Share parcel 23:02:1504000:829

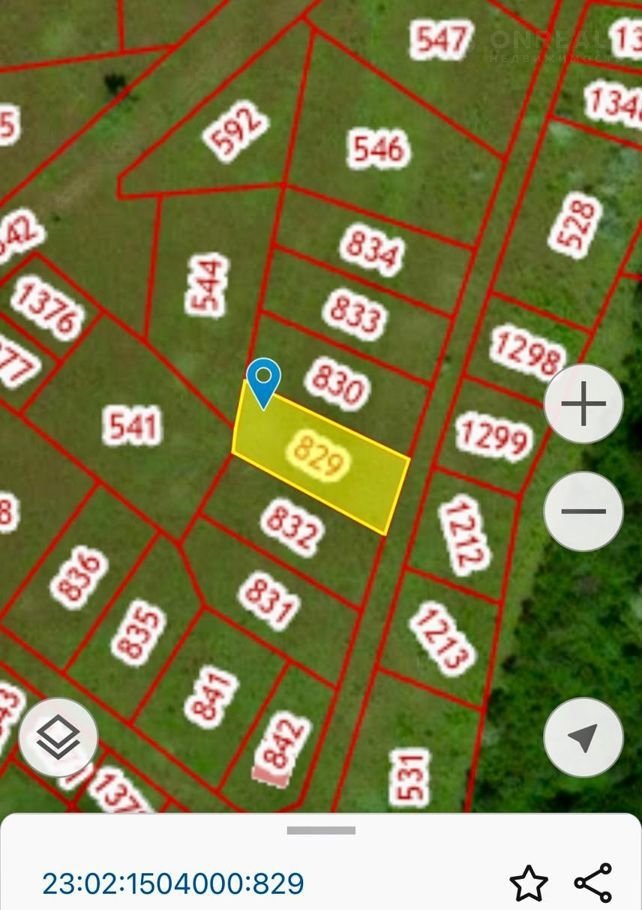tap(593, 883)
